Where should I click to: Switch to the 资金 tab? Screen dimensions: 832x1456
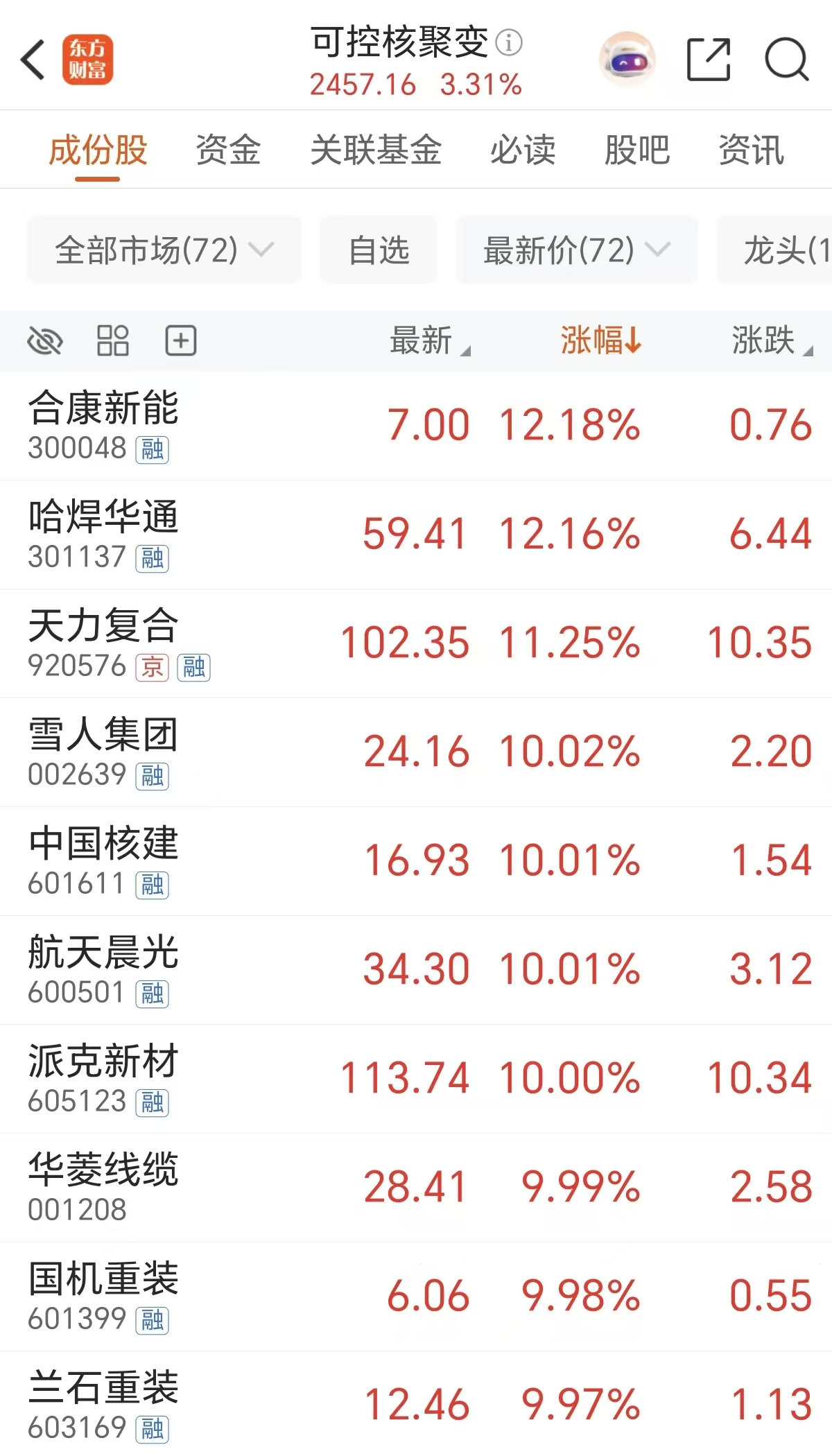pyautogui.click(x=228, y=150)
